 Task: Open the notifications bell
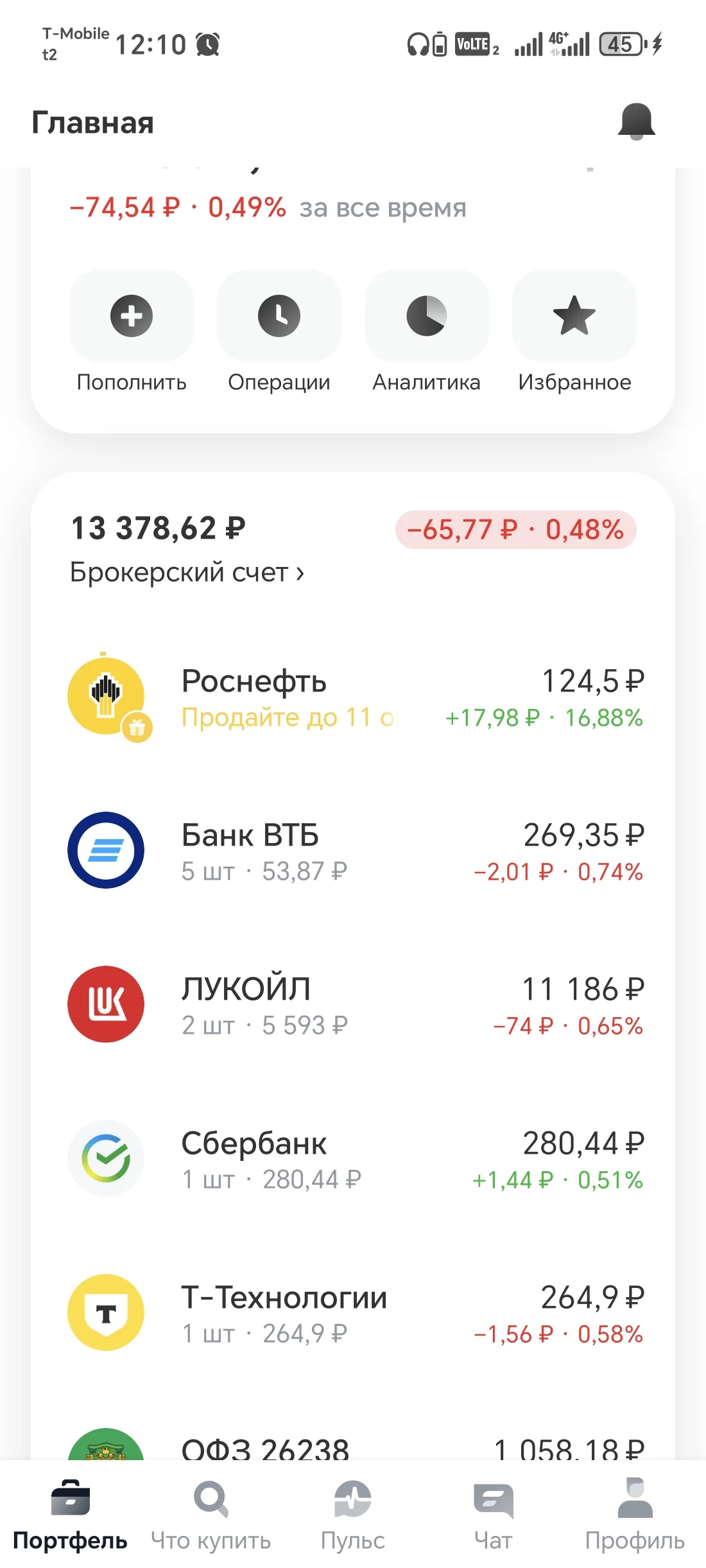636,121
